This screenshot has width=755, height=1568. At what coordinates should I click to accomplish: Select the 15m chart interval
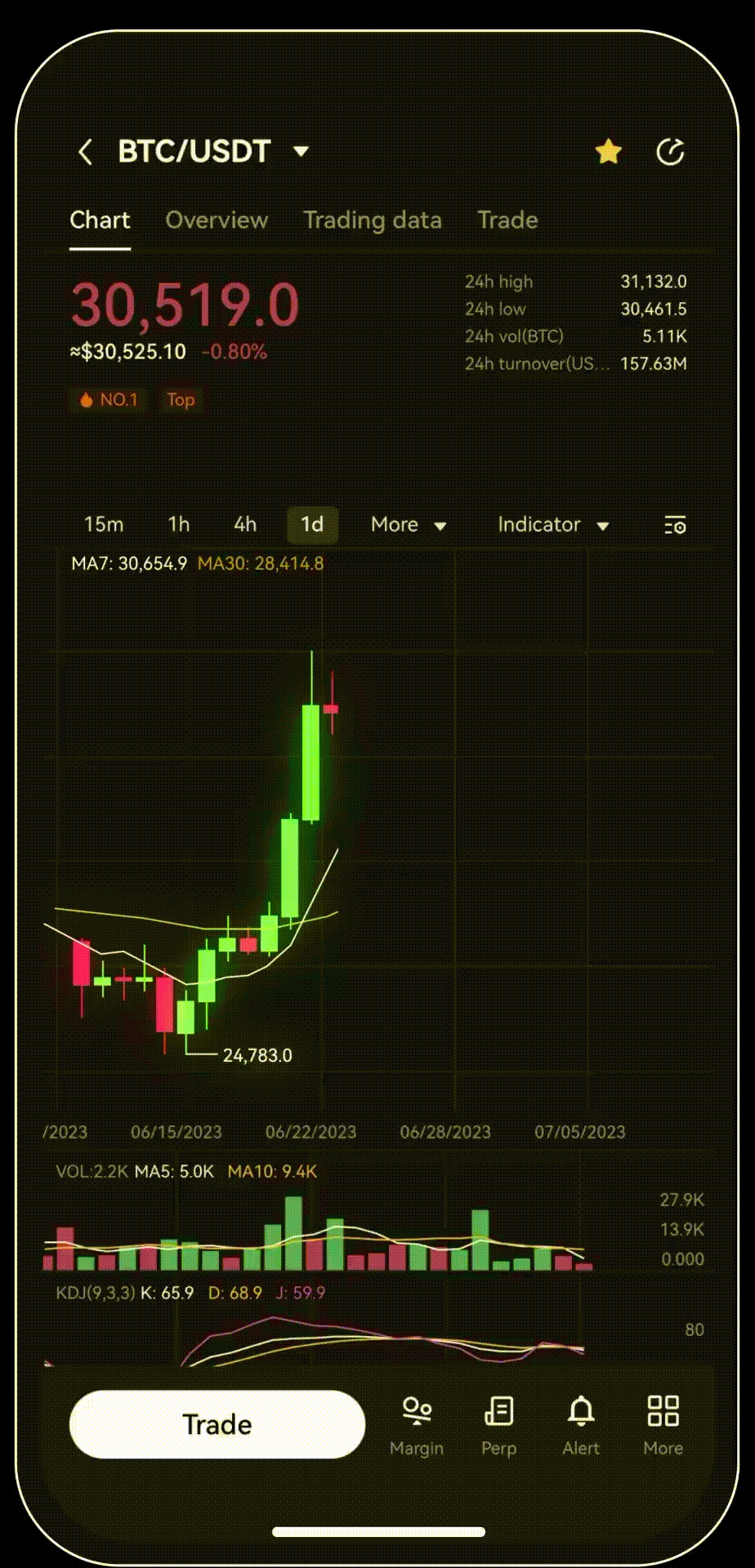(x=104, y=525)
